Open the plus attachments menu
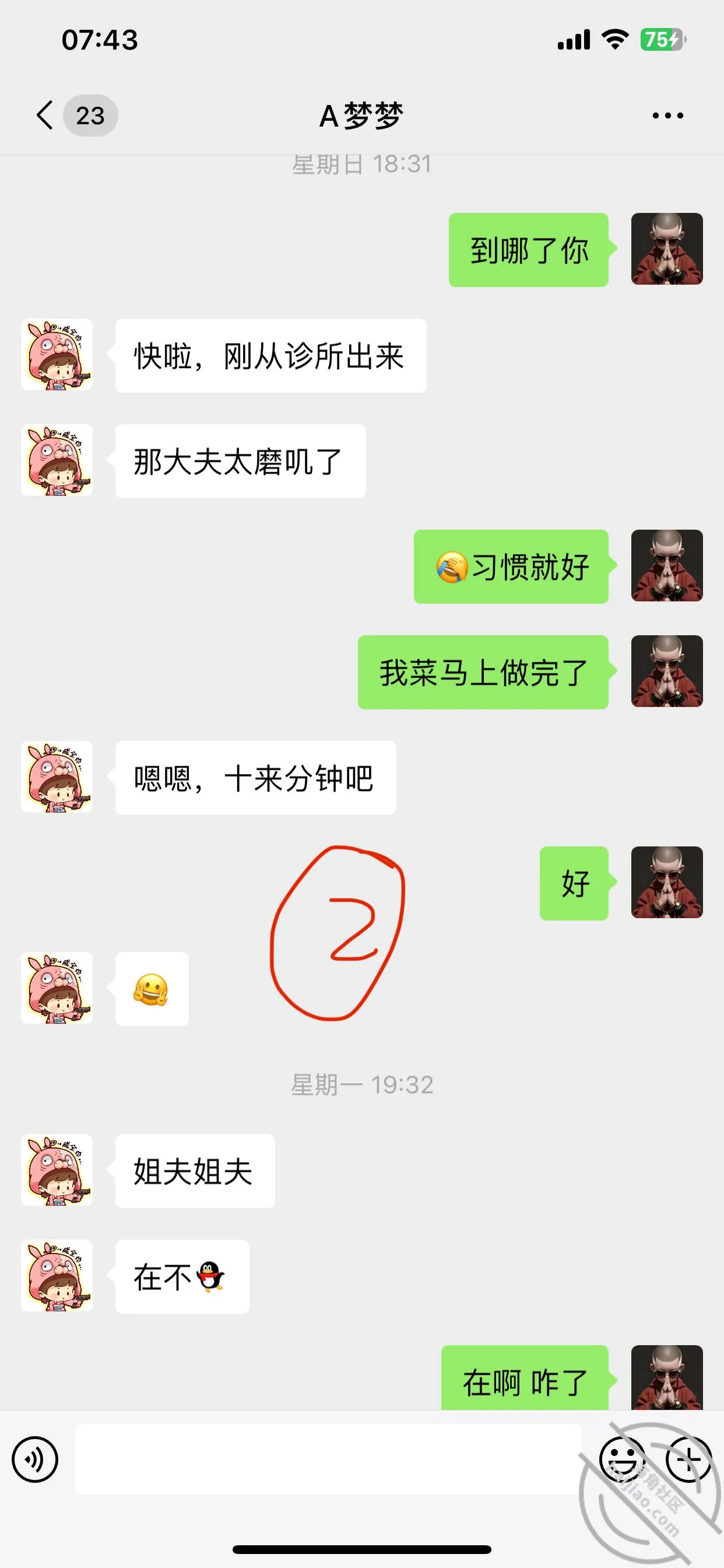Image resolution: width=724 pixels, height=1568 pixels. click(x=688, y=1459)
